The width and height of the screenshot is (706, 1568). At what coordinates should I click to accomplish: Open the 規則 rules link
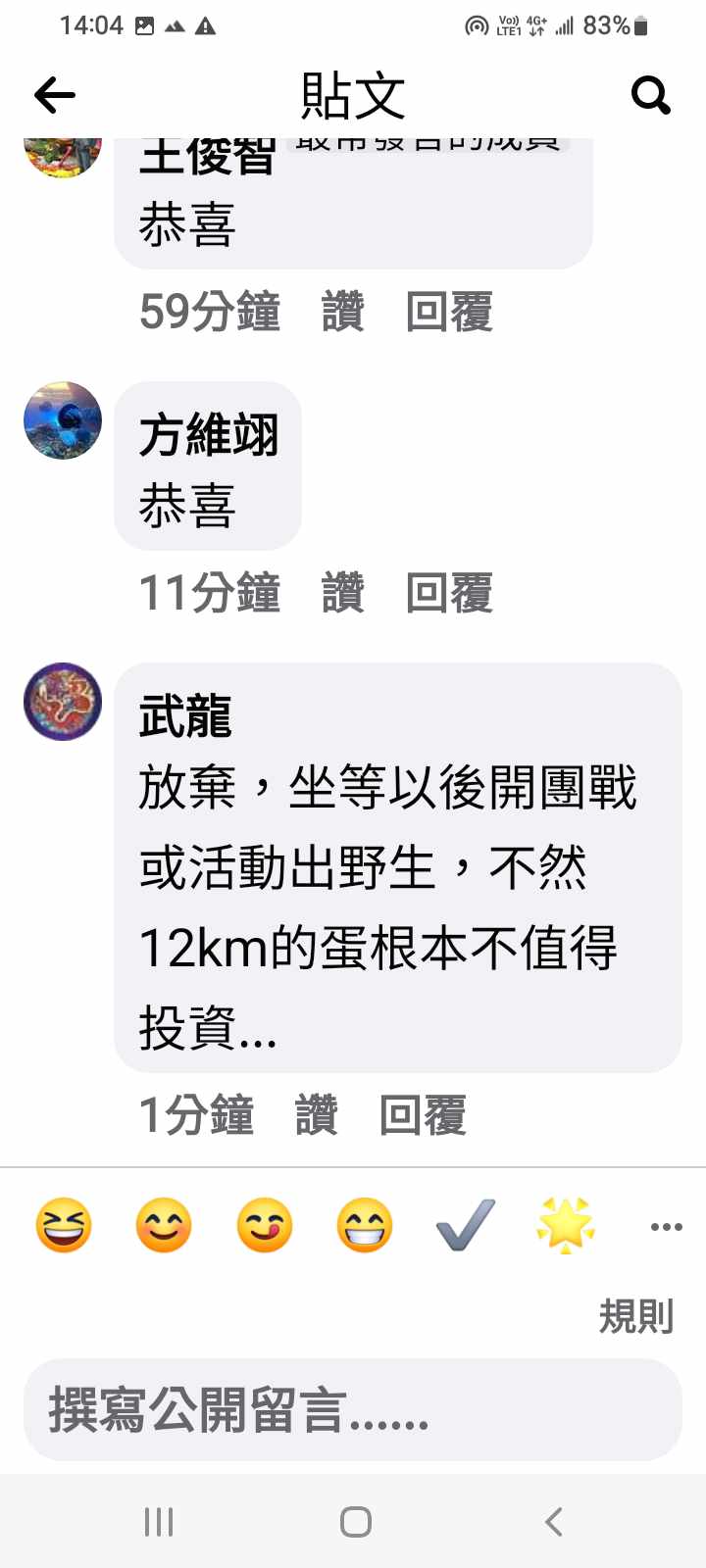(x=636, y=1316)
